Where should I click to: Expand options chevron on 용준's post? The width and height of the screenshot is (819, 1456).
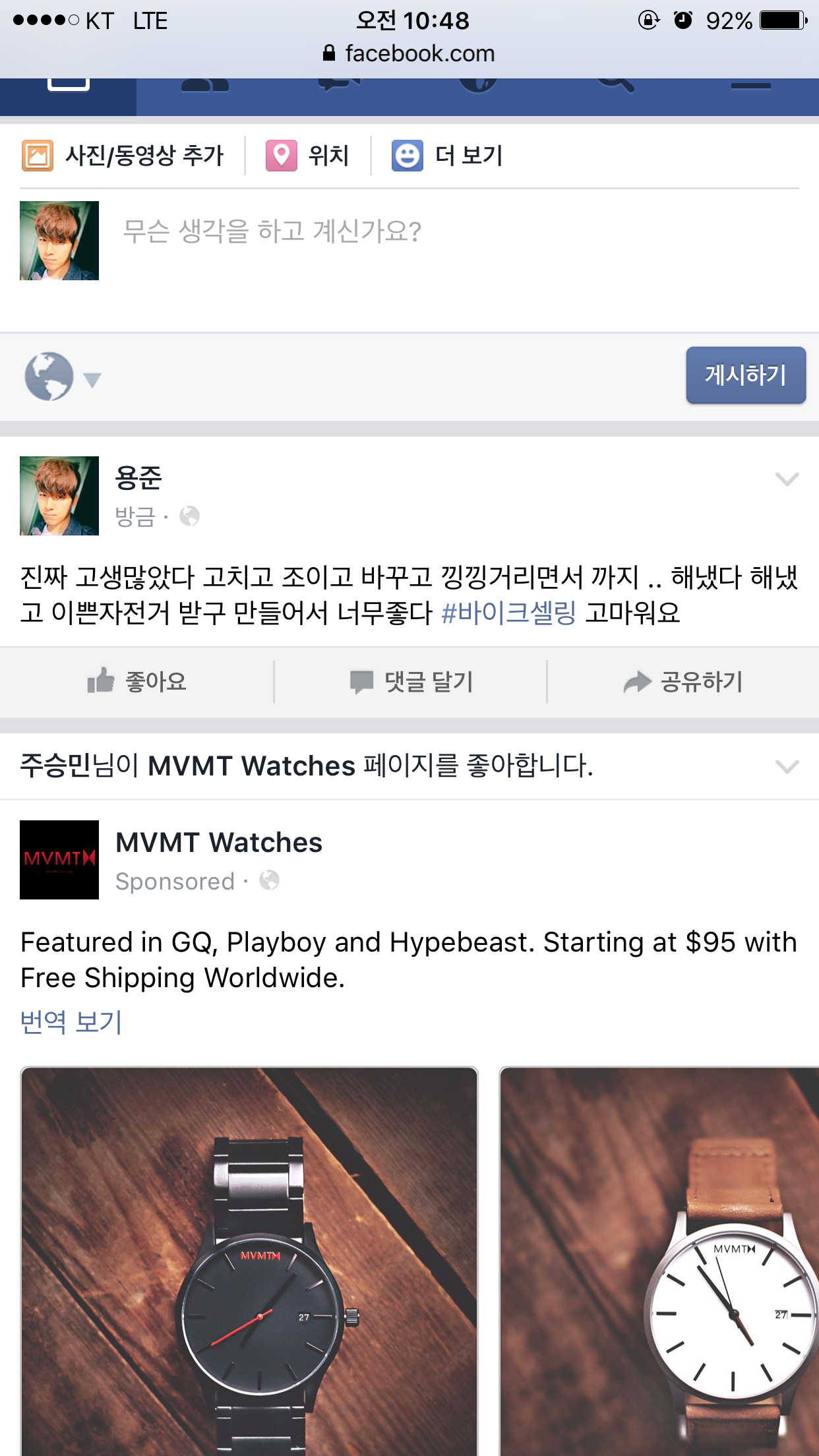787,479
